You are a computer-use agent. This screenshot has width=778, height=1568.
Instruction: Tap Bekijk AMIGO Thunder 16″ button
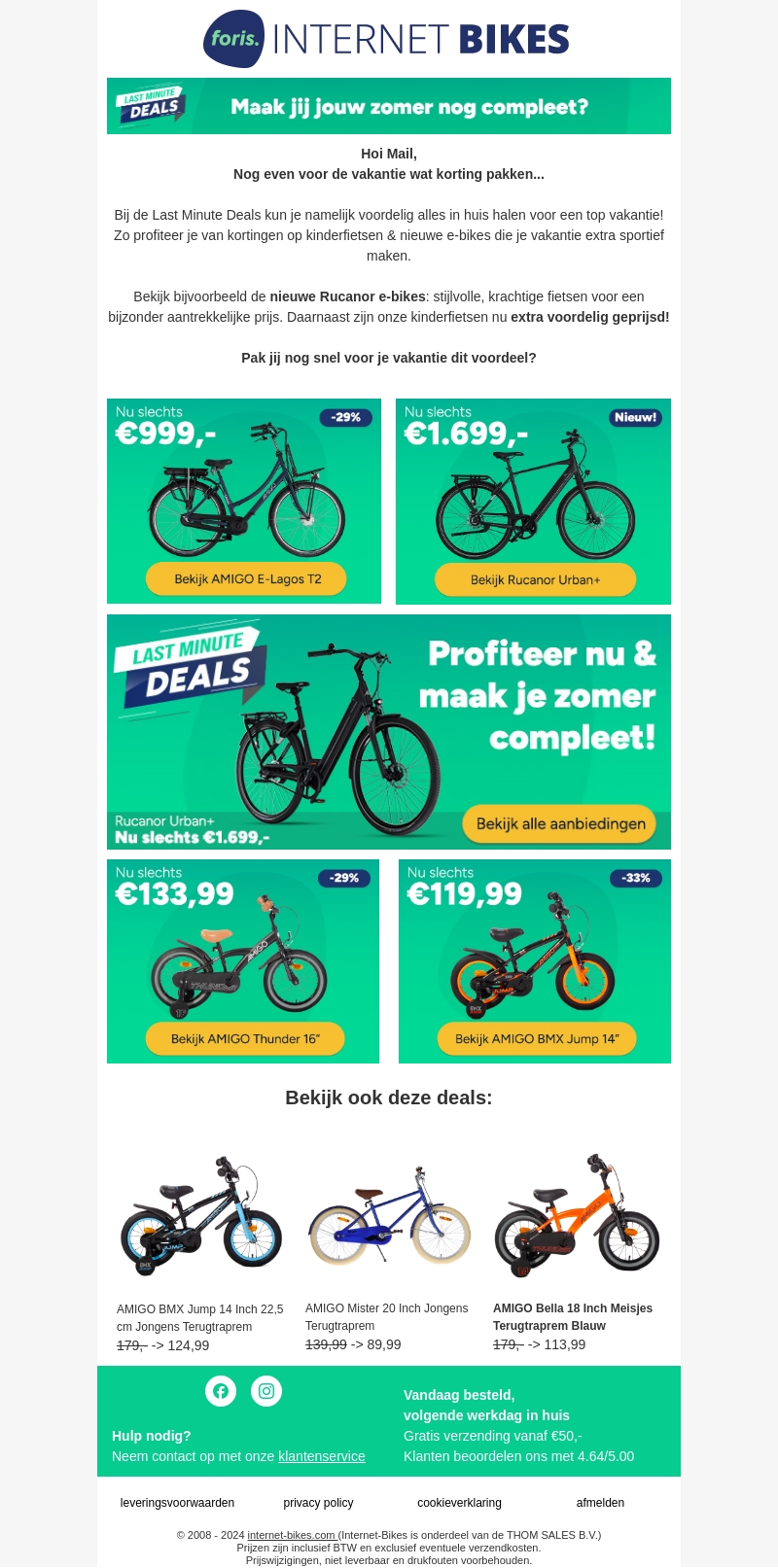pyautogui.click(x=245, y=1038)
